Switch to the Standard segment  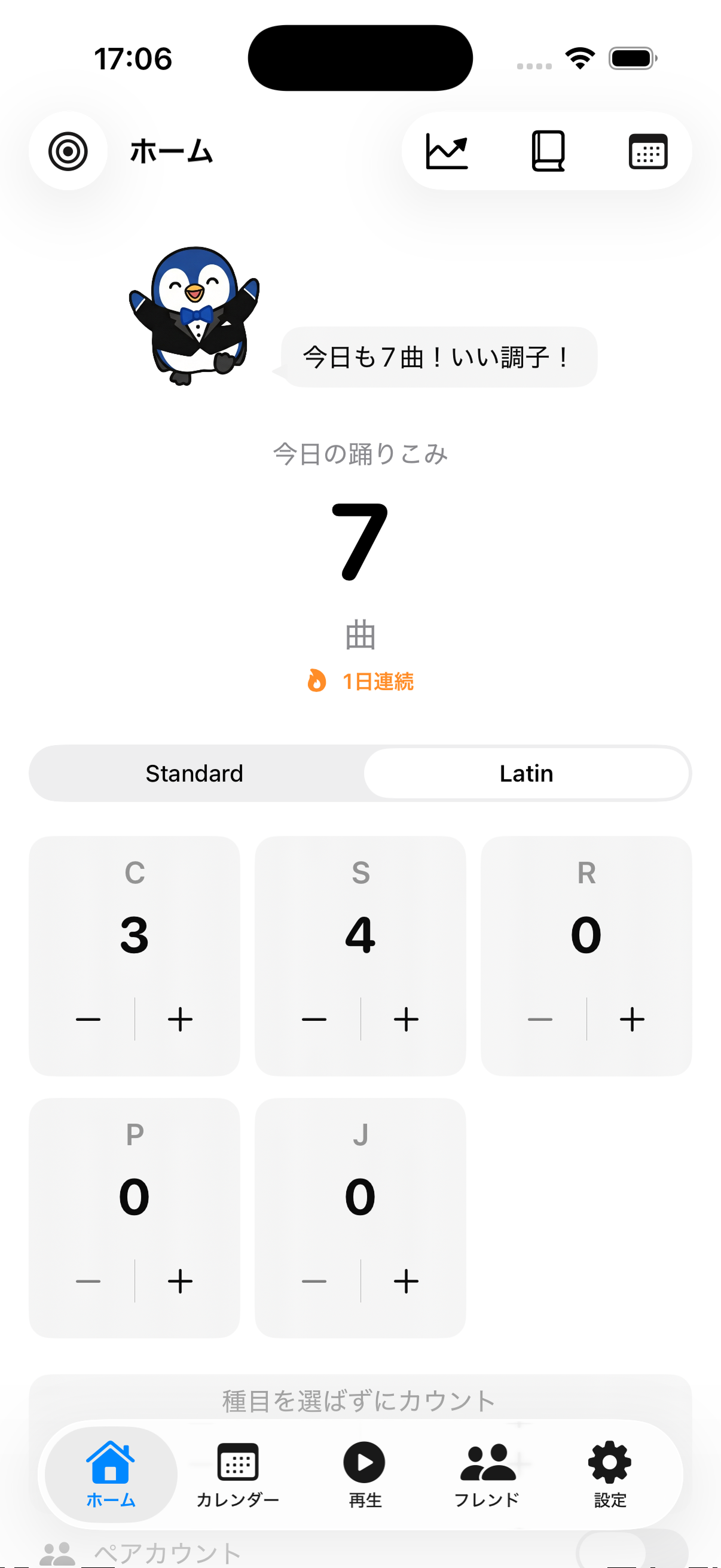pos(194,773)
